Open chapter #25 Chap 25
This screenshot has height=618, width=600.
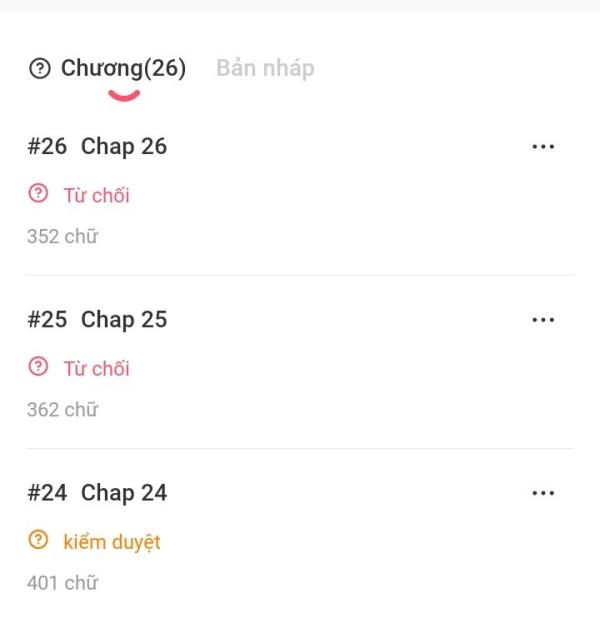(x=97, y=320)
